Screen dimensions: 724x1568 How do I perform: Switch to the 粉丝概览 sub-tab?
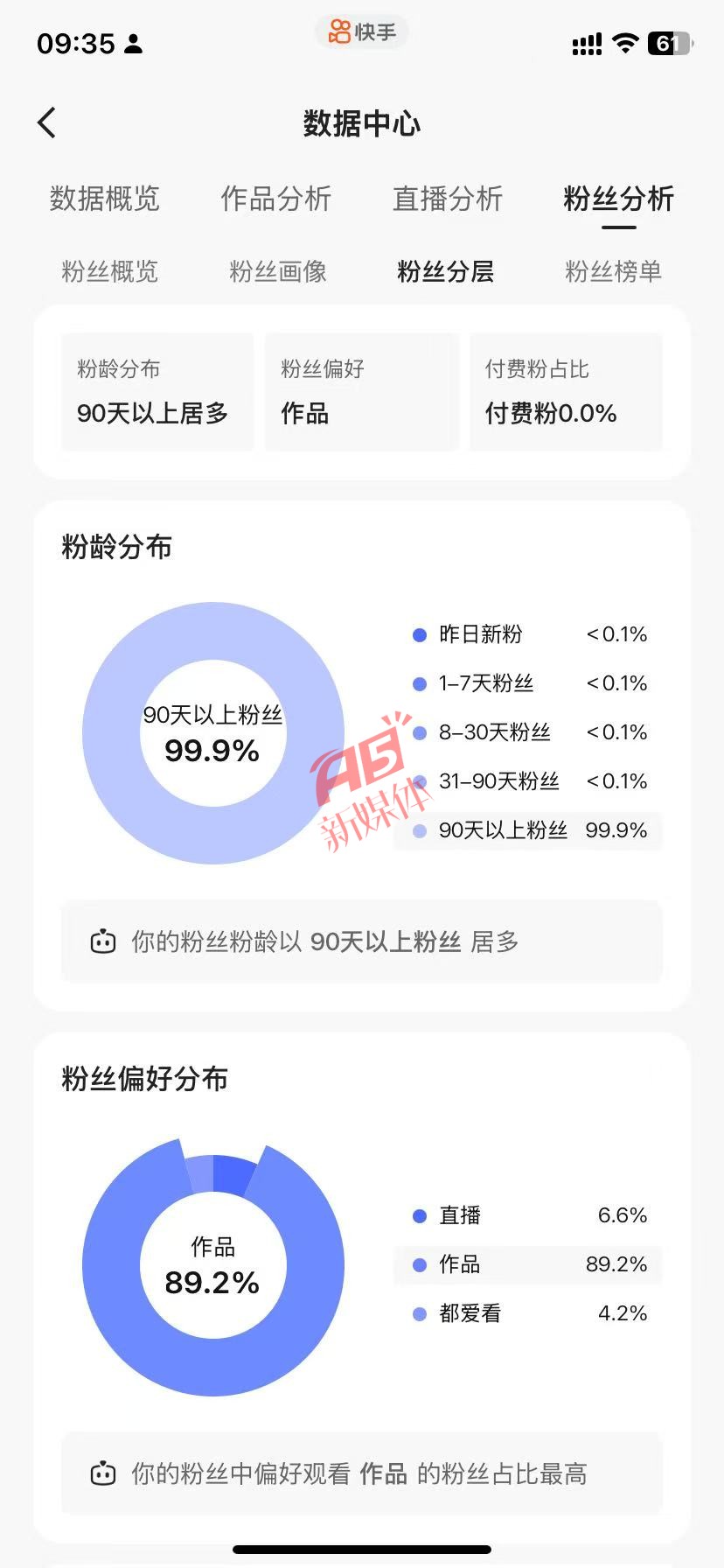pyautogui.click(x=110, y=271)
